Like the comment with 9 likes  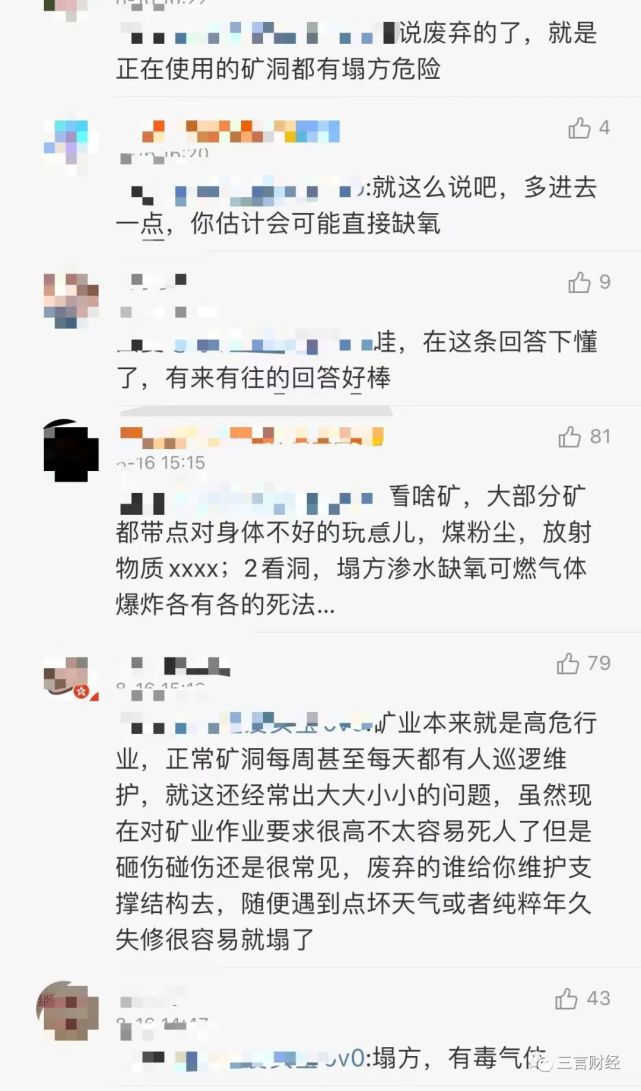click(580, 283)
